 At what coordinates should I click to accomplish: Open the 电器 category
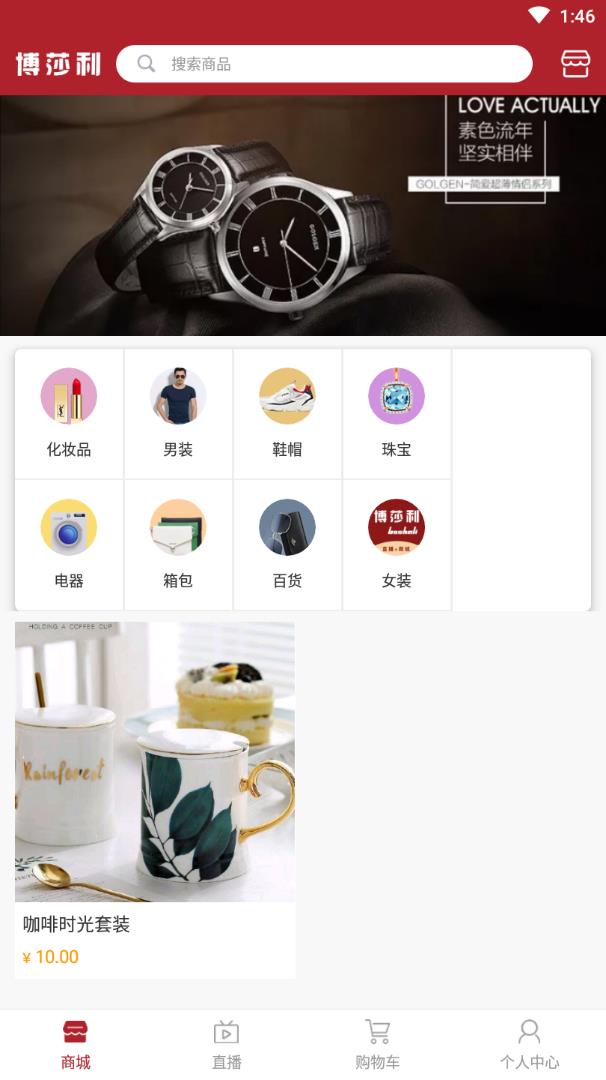tap(69, 544)
